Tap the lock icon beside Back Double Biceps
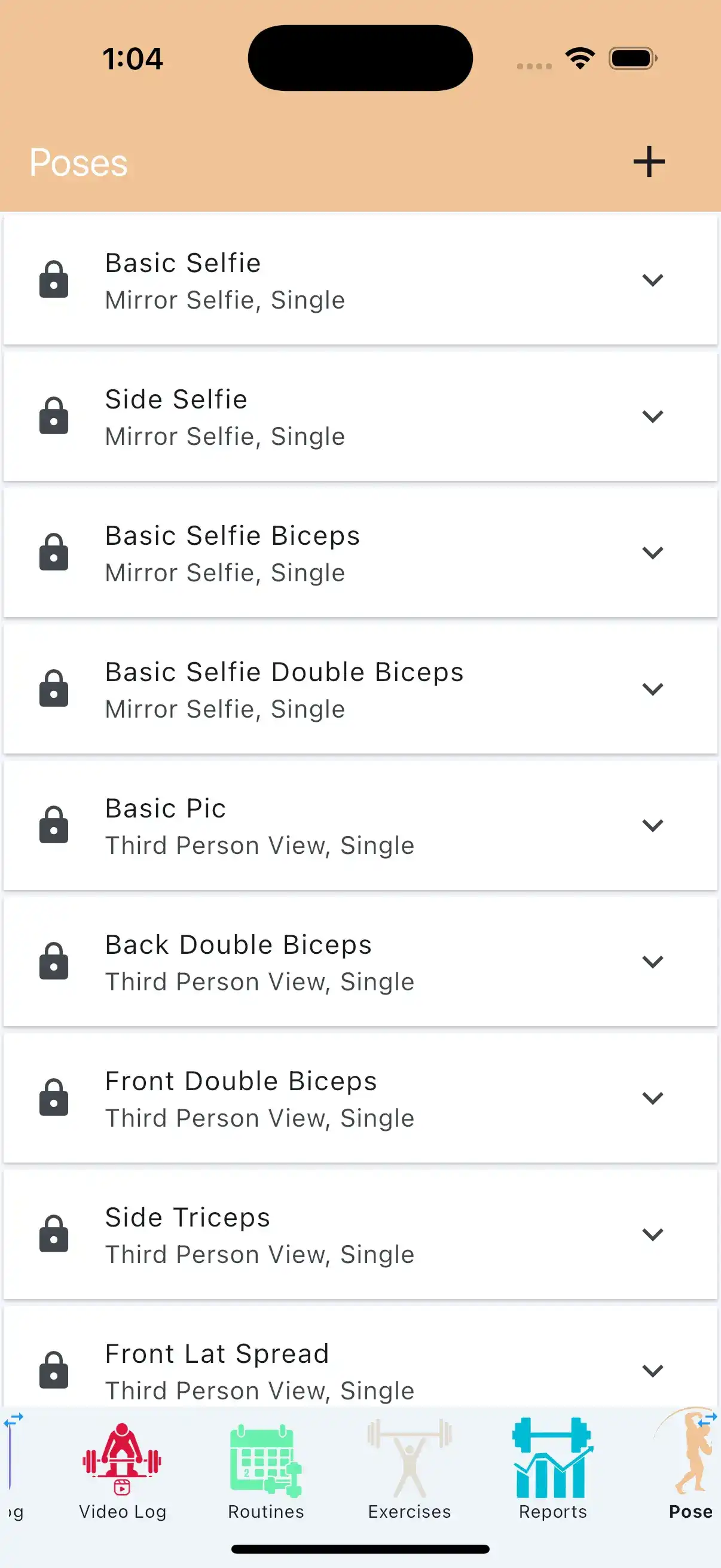 coord(54,961)
